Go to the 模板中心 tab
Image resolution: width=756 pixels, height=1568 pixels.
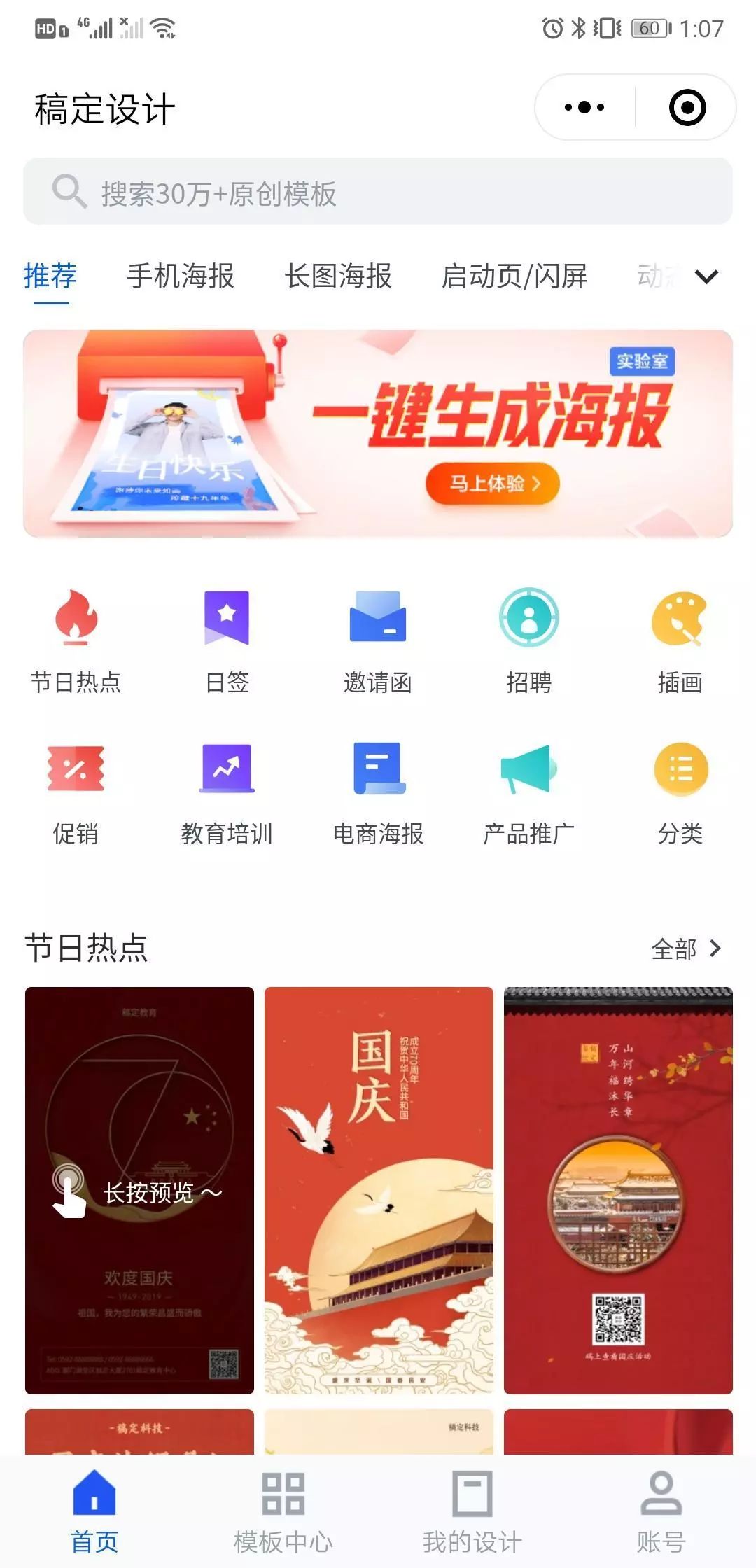click(283, 1512)
